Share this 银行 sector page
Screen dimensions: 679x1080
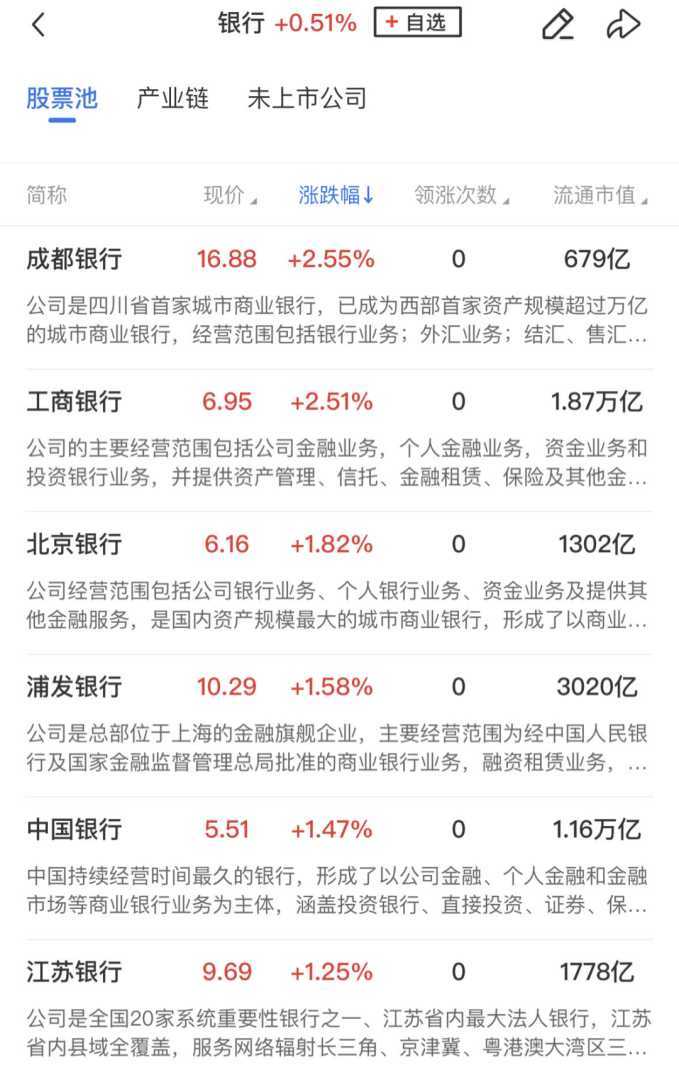pos(623,24)
